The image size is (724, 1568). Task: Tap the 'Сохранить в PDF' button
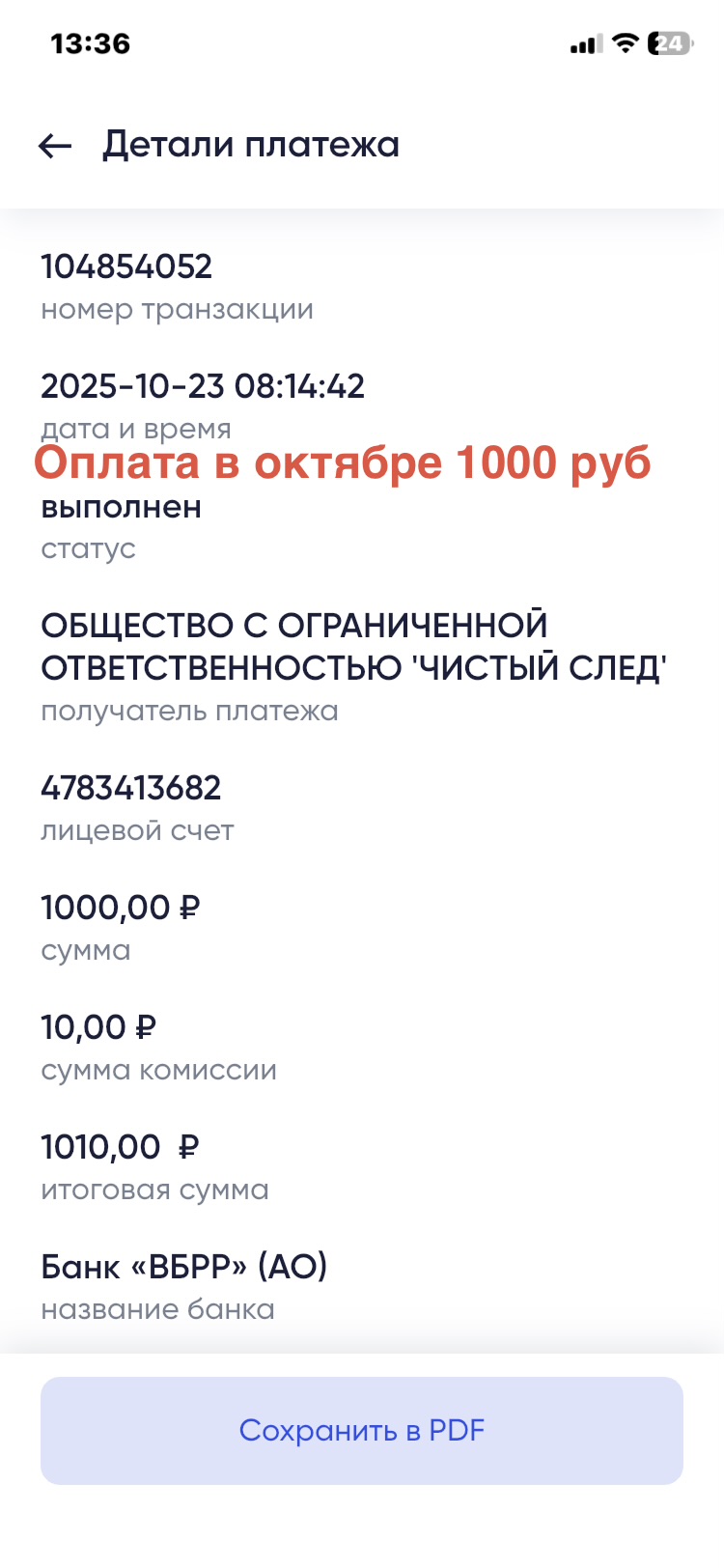pos(362,1430)
